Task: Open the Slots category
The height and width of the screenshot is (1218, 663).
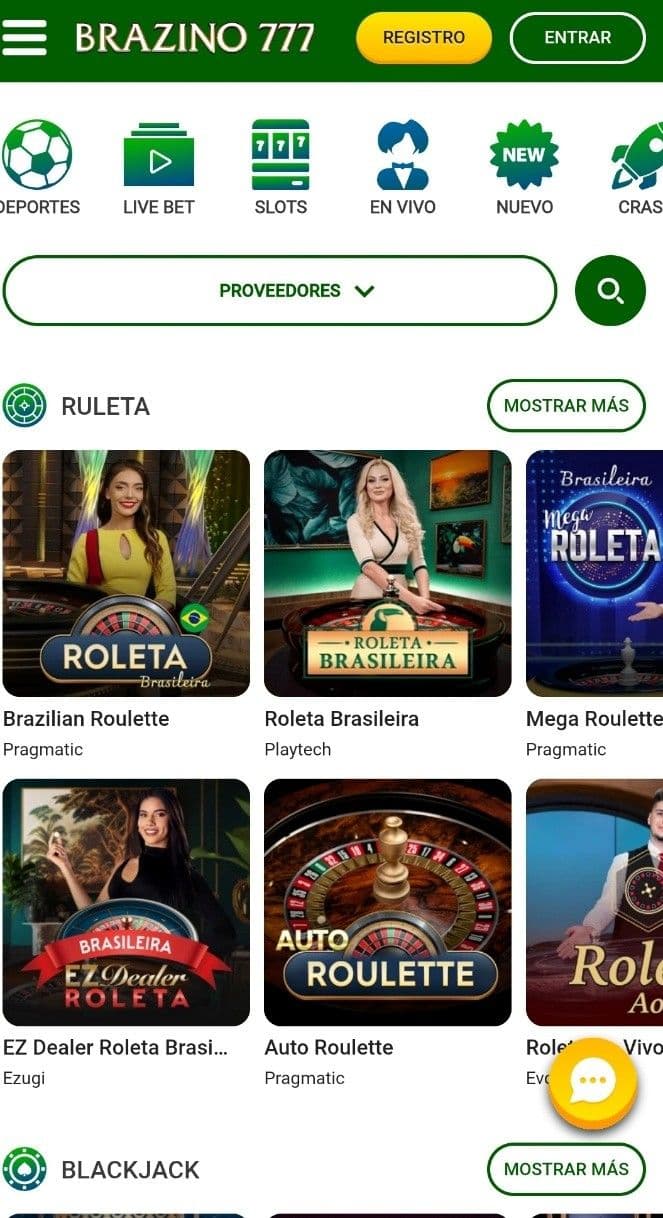Action: pyautogui.click(x=280, y=167)
